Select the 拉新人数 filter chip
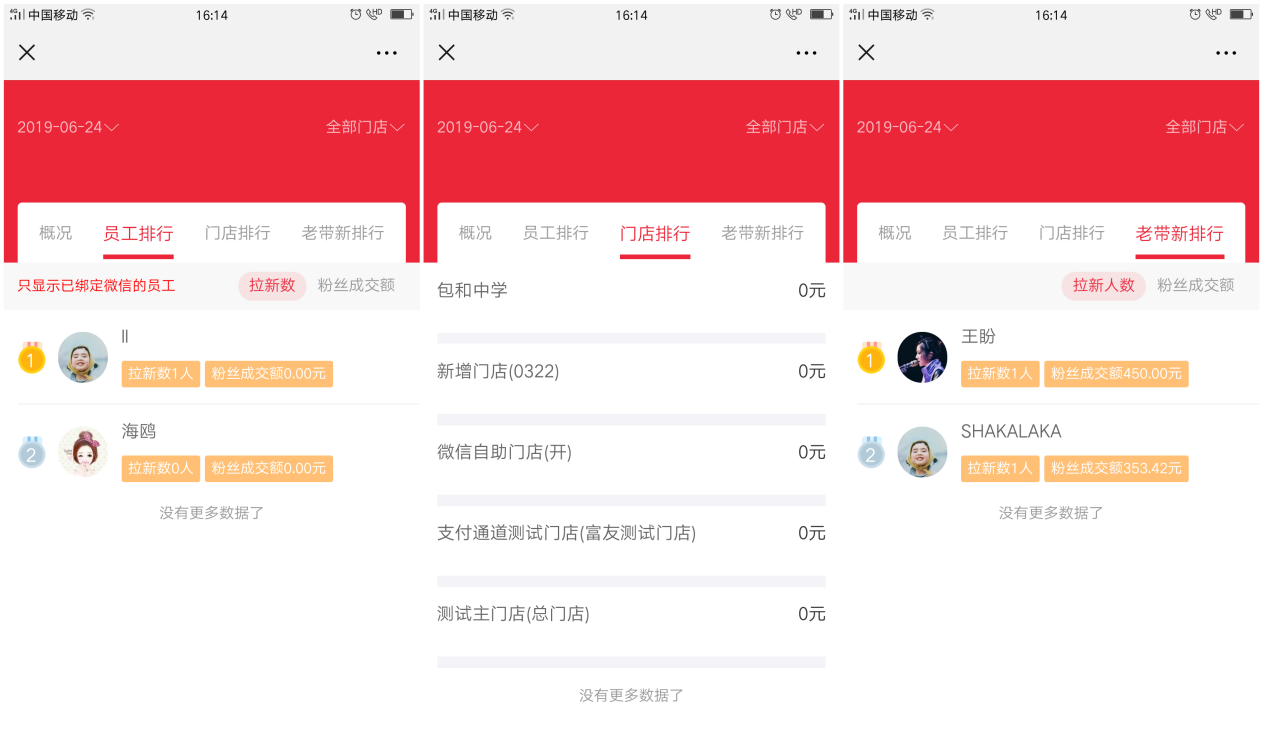 [x=1103, y=285]
